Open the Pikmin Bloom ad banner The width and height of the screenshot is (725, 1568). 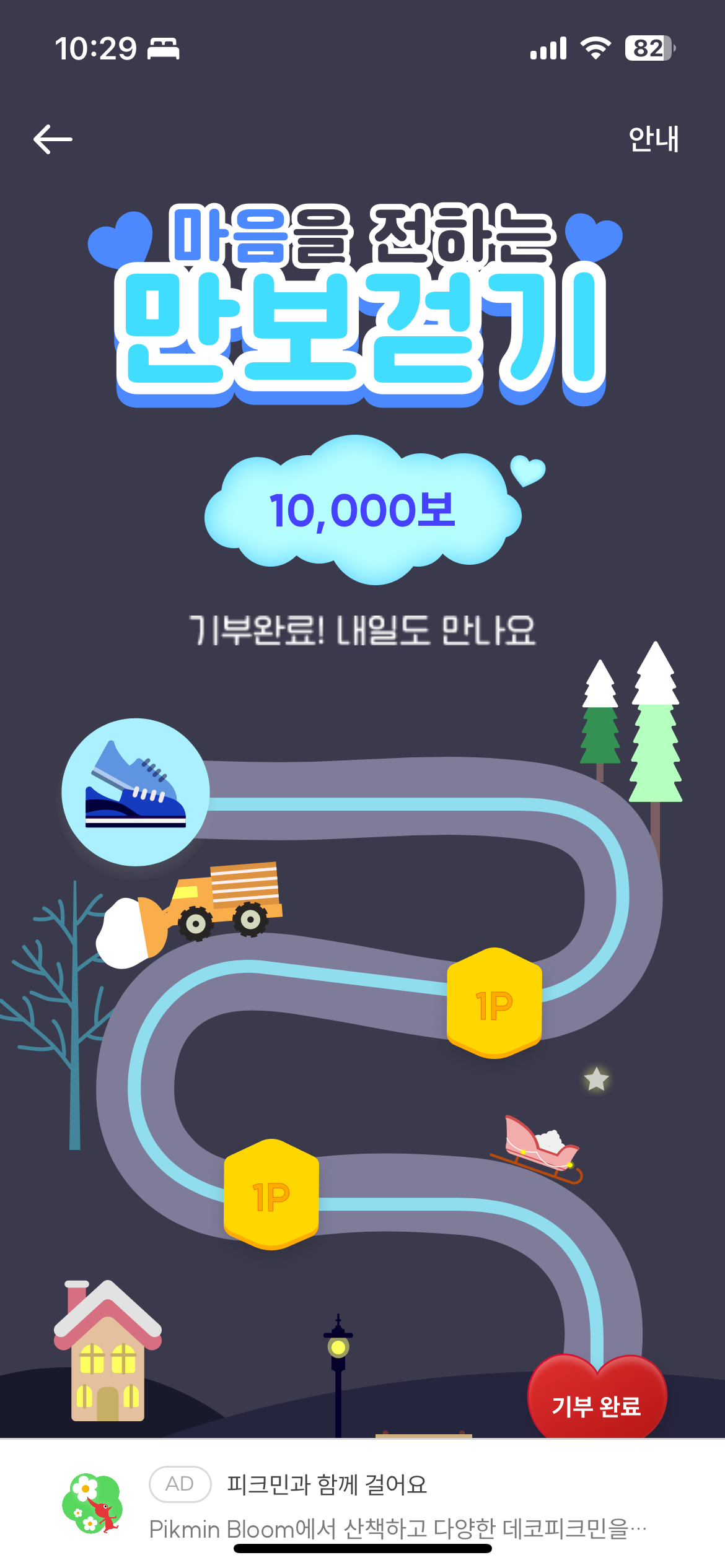(x=362, y=1505)
